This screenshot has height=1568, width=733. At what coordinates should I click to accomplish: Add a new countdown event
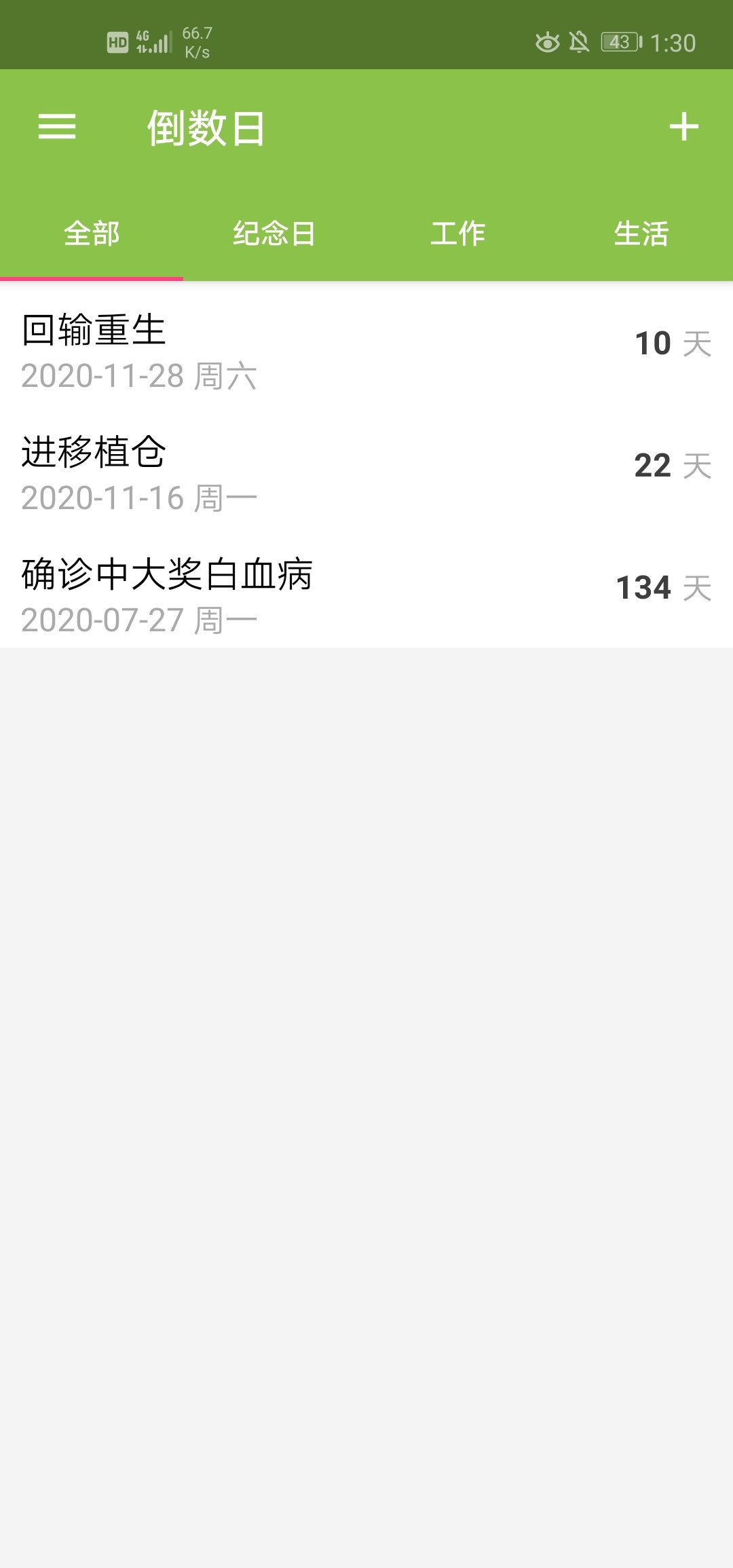point(683,127)
